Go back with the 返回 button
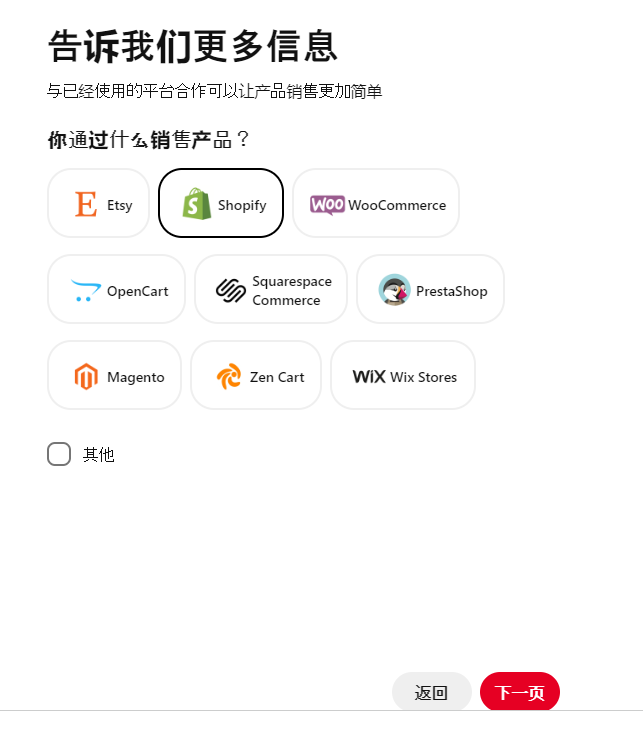 tap(431, 692)
